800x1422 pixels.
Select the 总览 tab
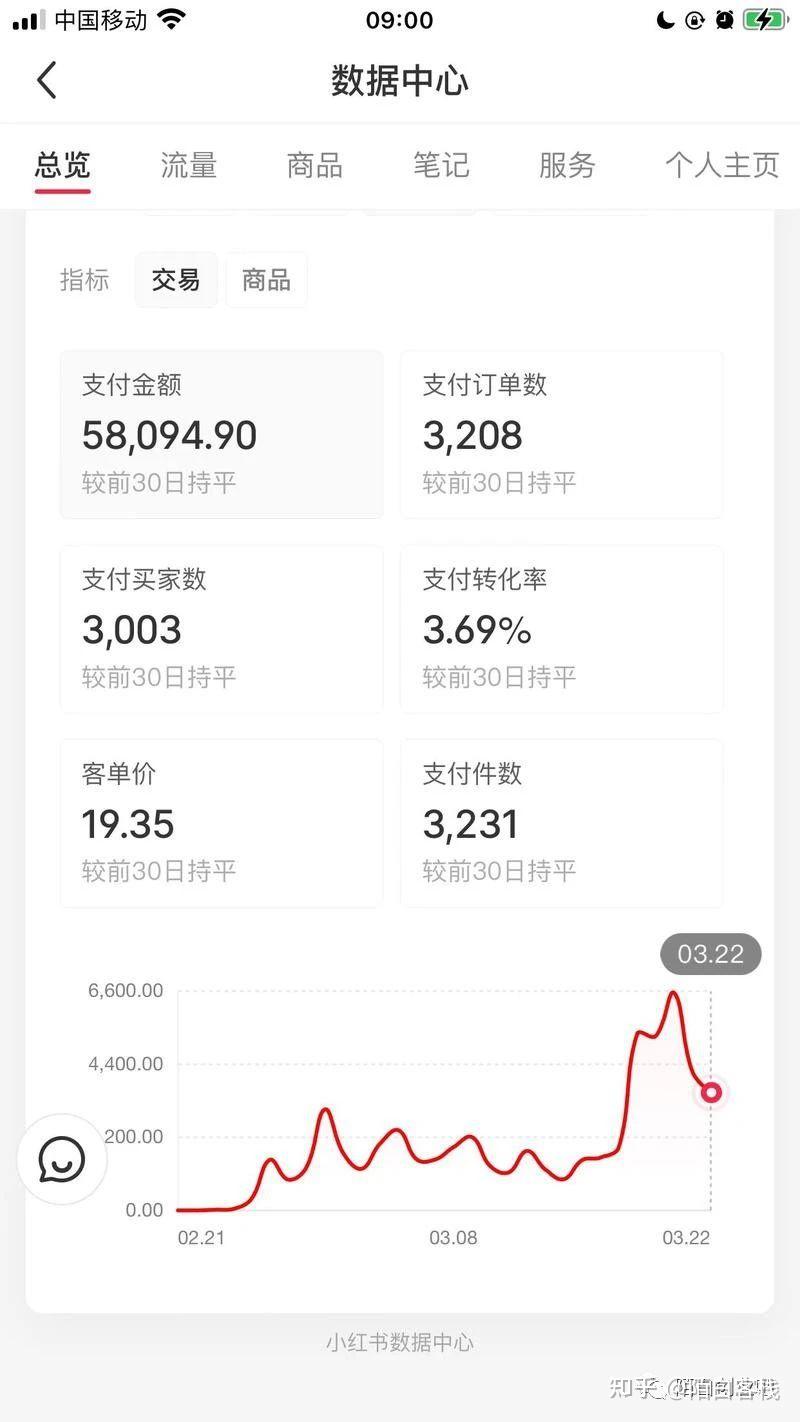(63, 165)
